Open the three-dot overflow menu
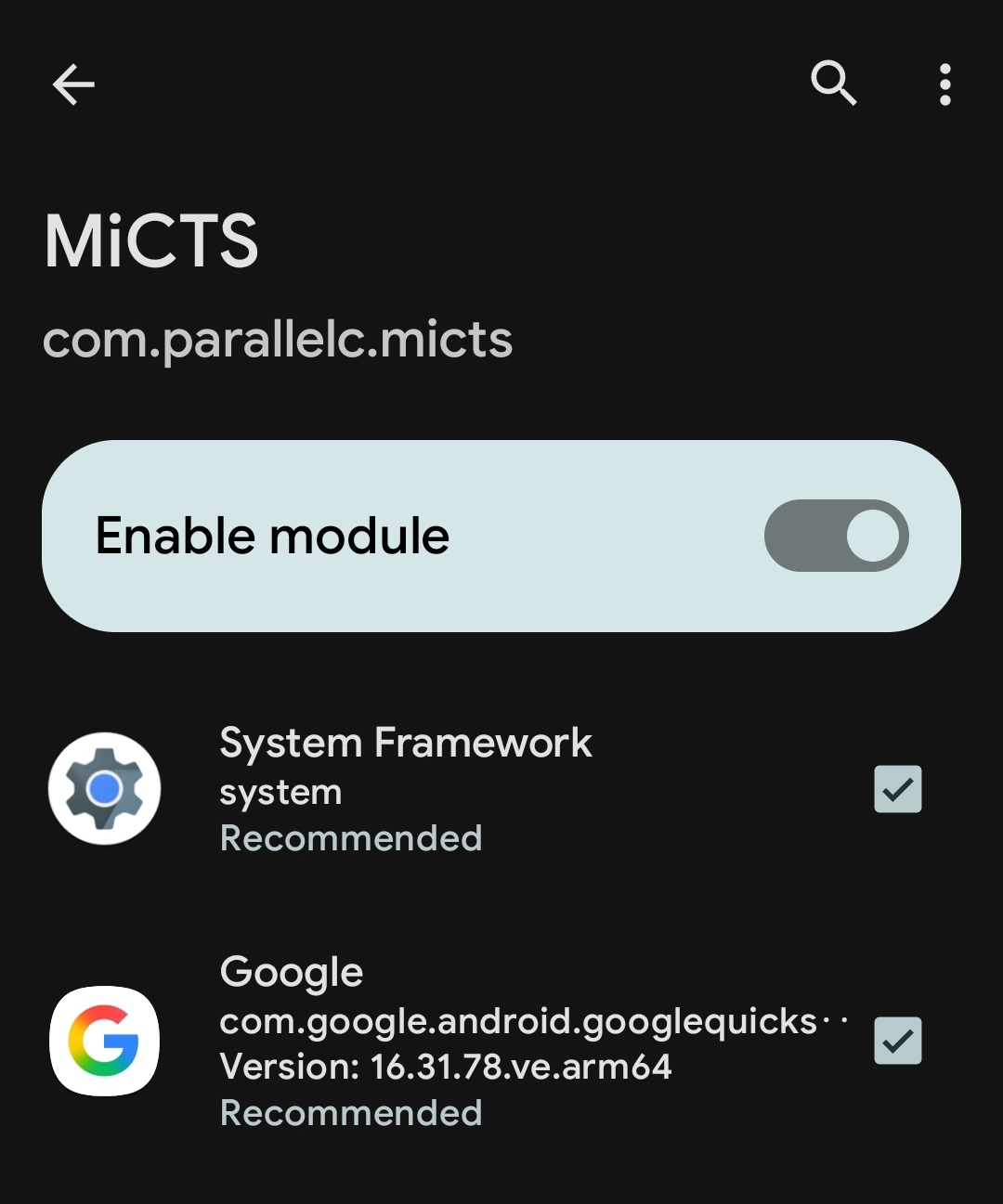This screenshot has height=1204, width=1003. point(944,84)
